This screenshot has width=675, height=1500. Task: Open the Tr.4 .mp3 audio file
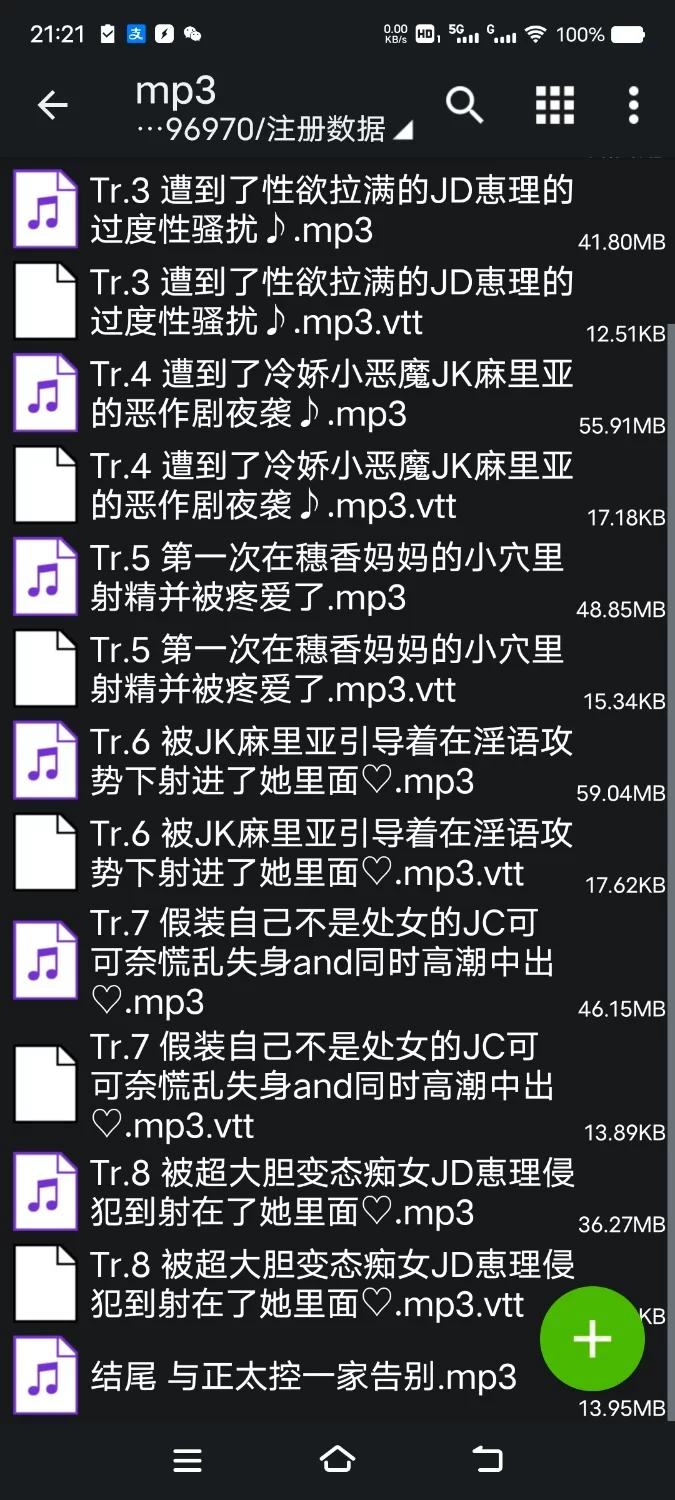[x=330, y=394]
